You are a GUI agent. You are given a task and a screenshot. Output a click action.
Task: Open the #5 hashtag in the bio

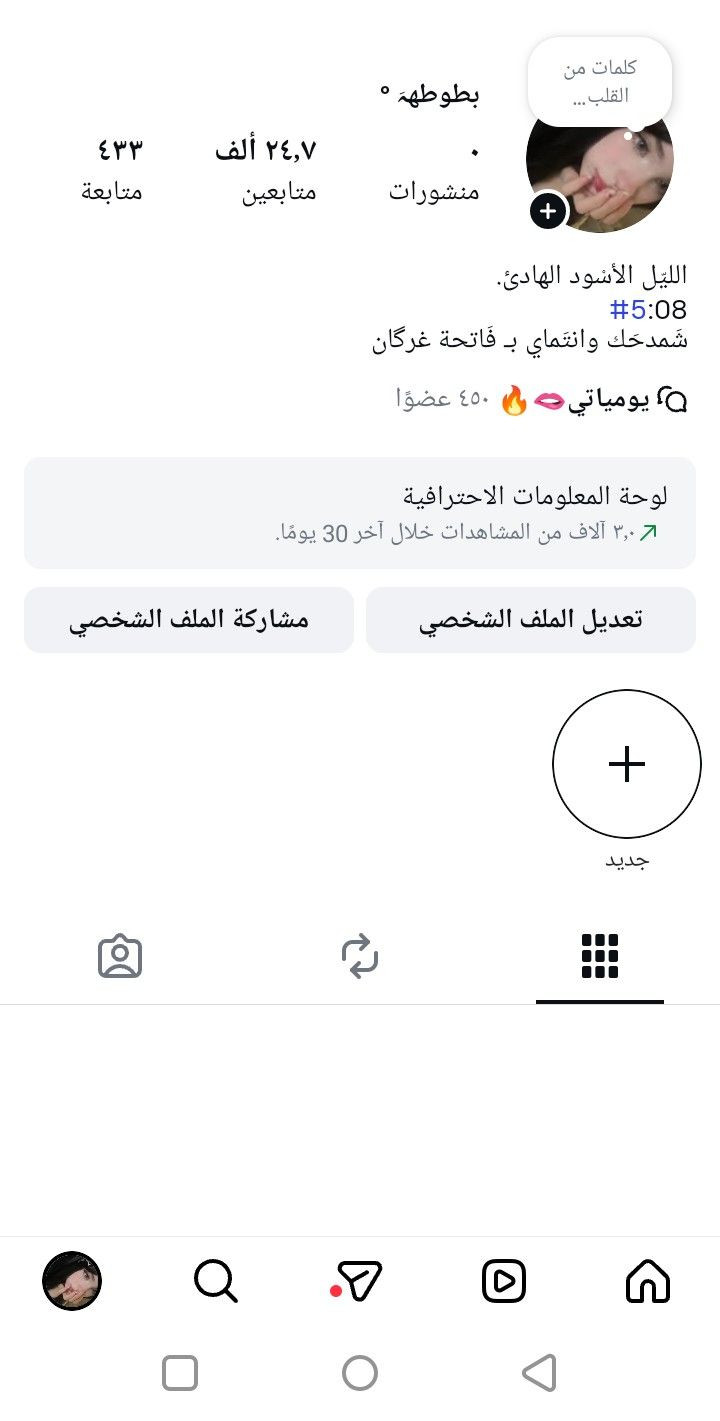[628, 309]
